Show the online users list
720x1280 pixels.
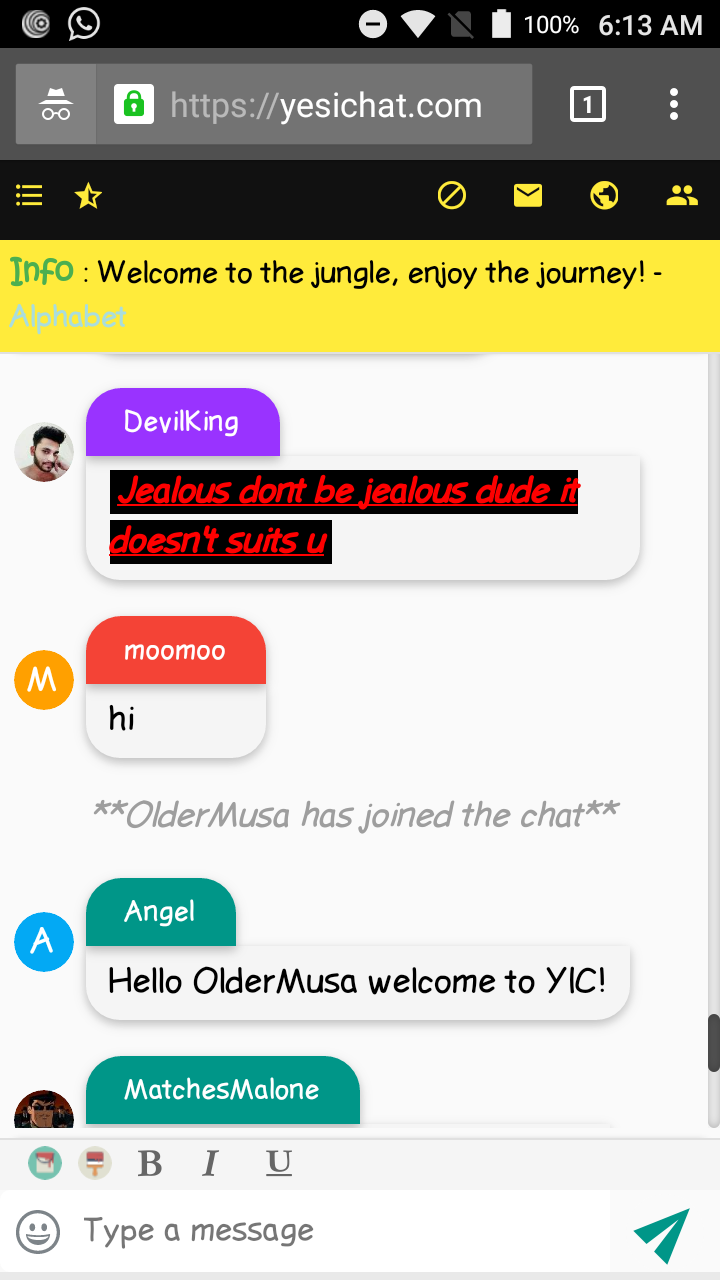pos(681,196)
